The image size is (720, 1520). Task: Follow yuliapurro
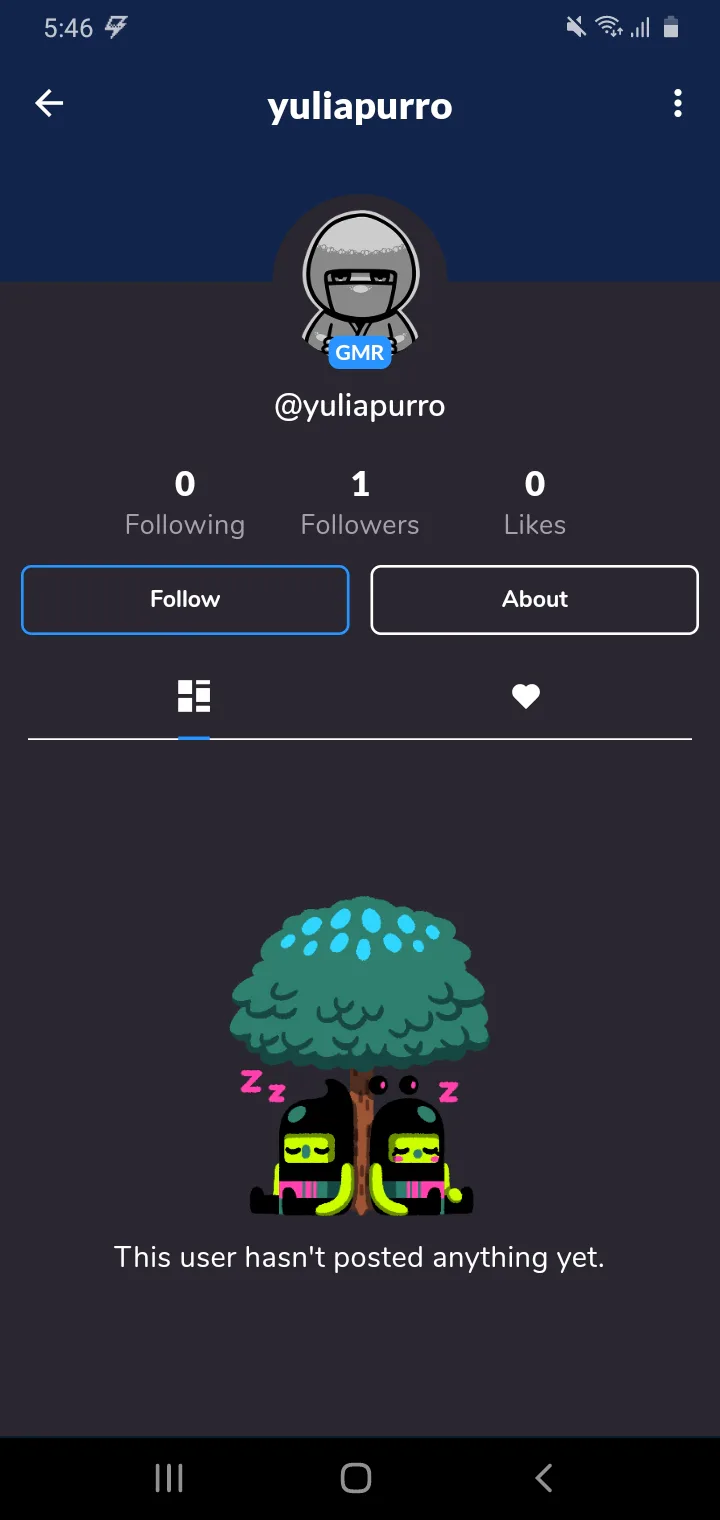pos(185,600)
